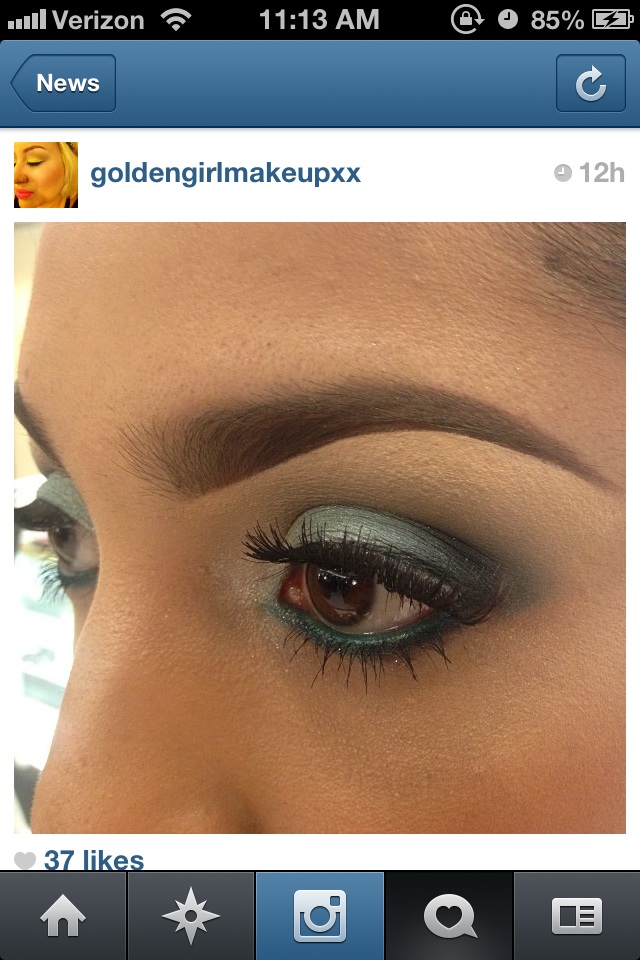This screenshot has height=960, width=640.
Task: View the 37 likes list
Action: pyautogui.click(x=93, y=859)
